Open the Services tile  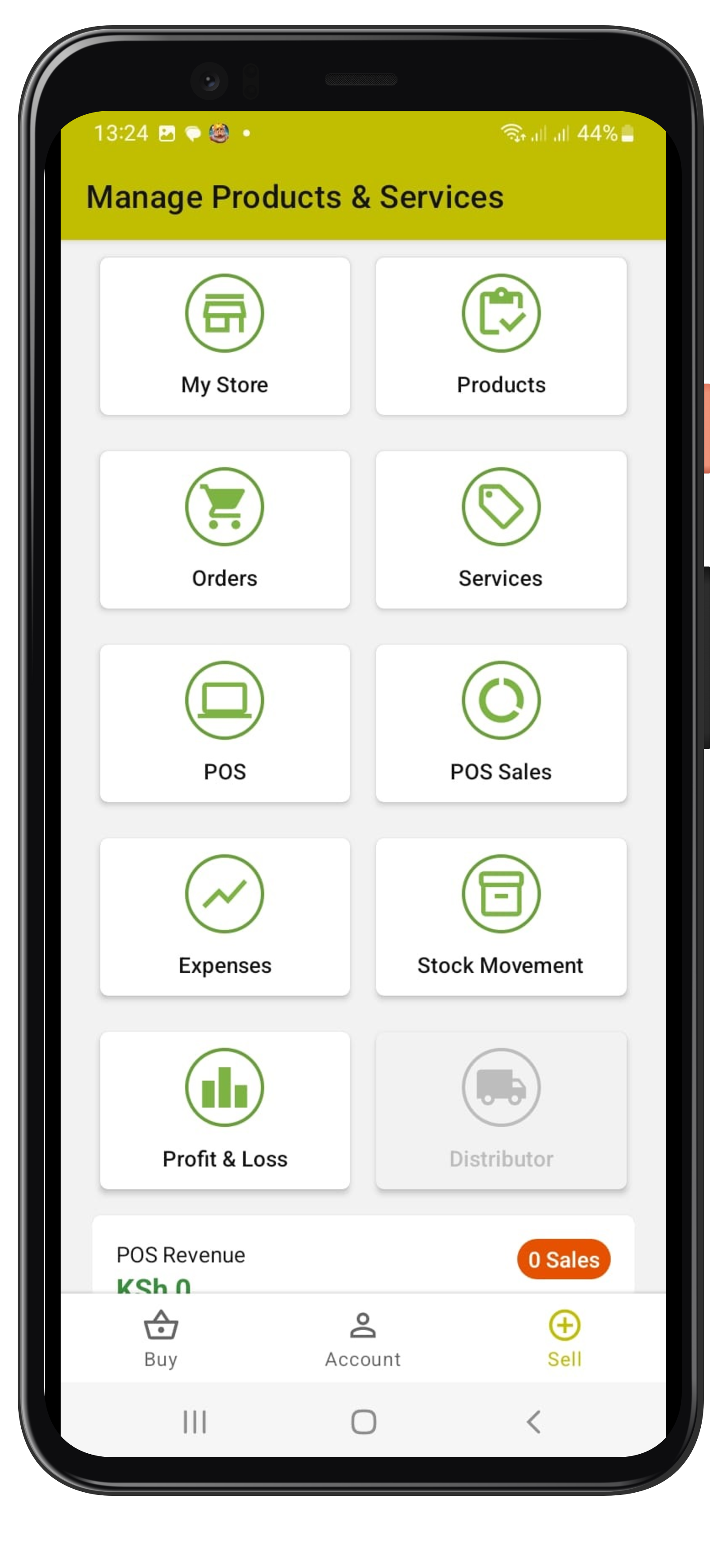click(x=501, y=530)
